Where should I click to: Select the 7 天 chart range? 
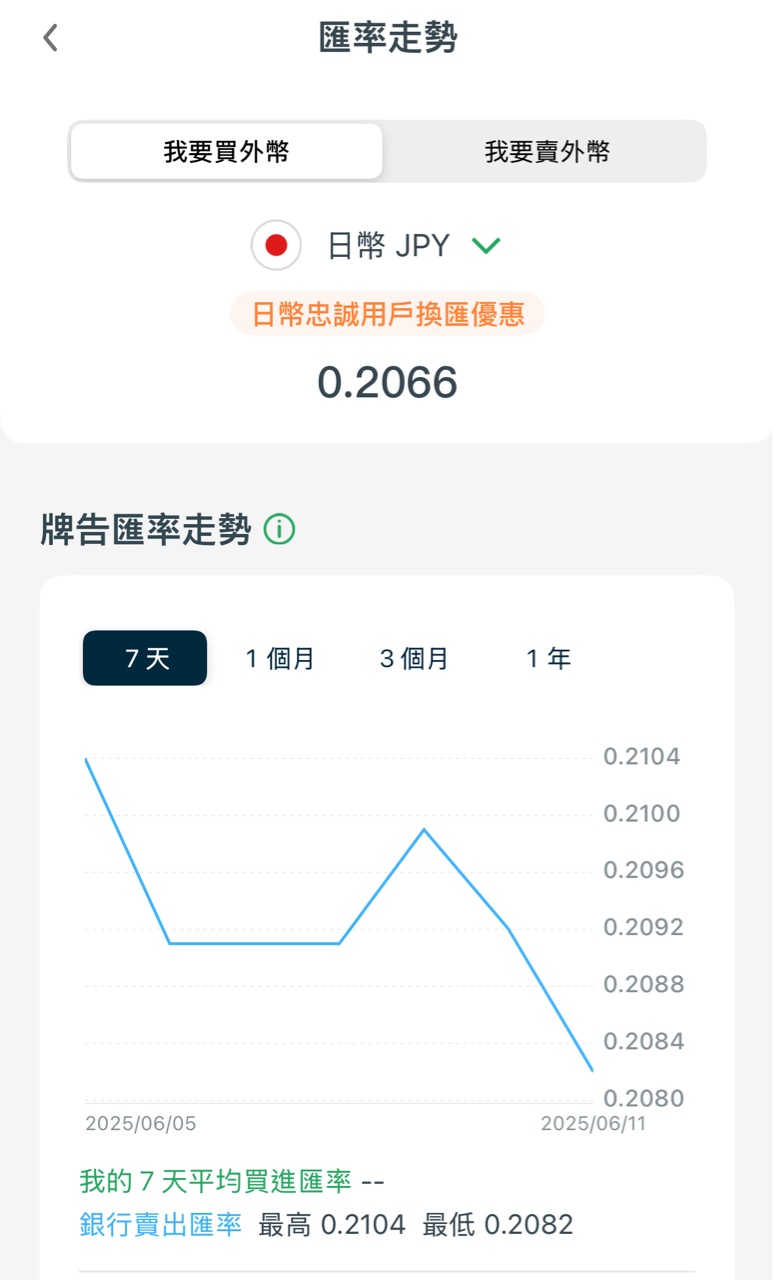point(145,658)
